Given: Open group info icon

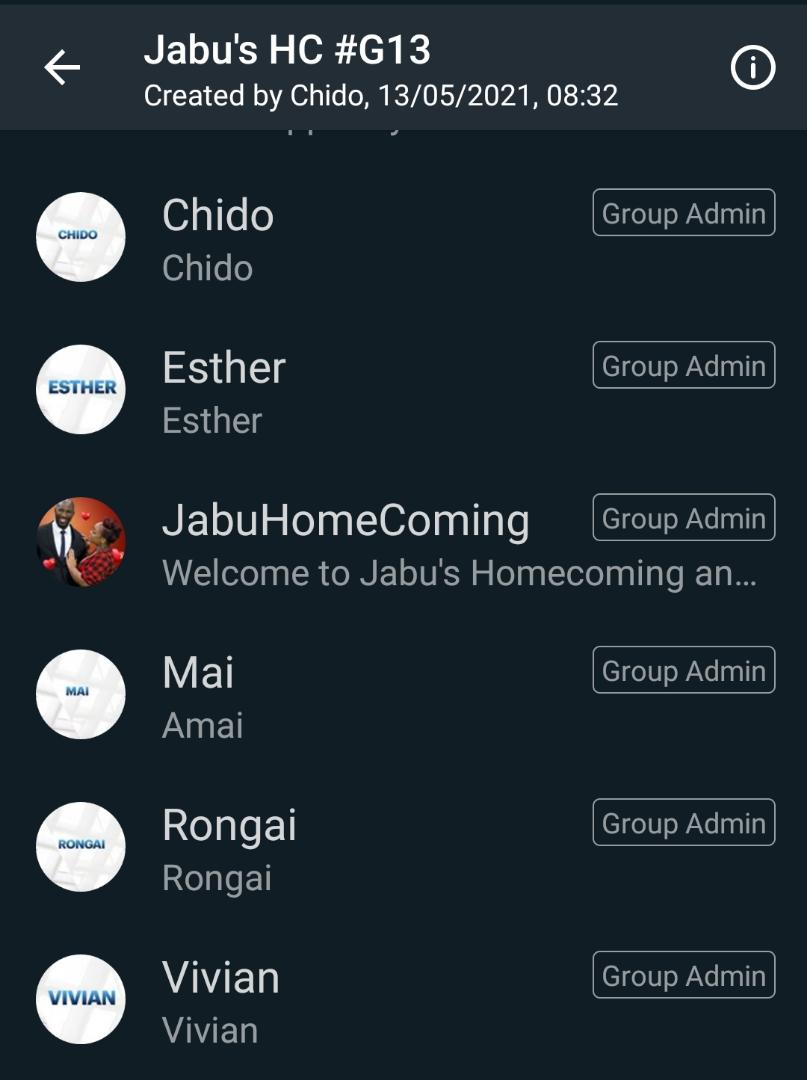Looking at the screenshot, I should click(x=753, y=68).
